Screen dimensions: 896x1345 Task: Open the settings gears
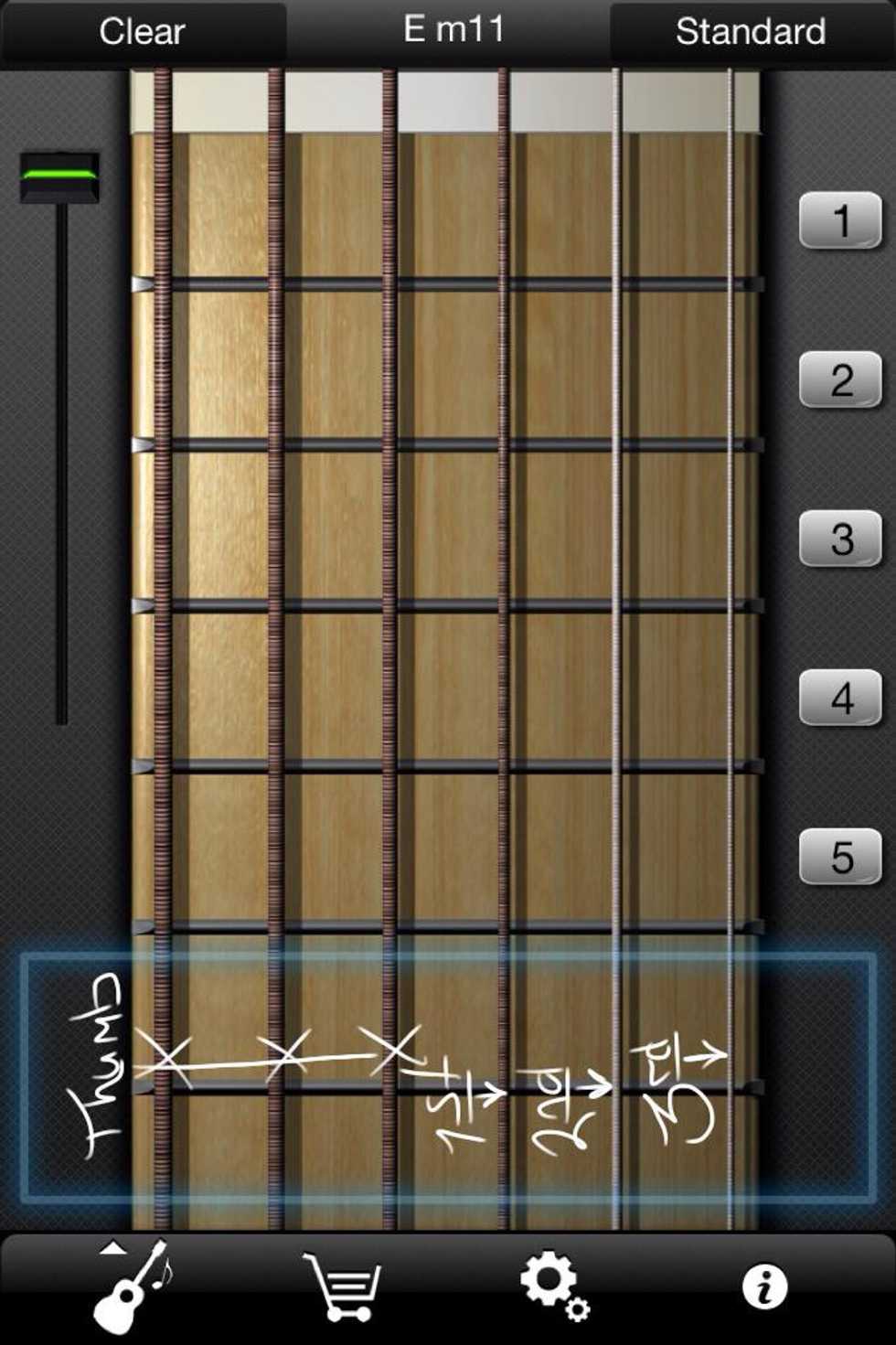[553, 1286]
